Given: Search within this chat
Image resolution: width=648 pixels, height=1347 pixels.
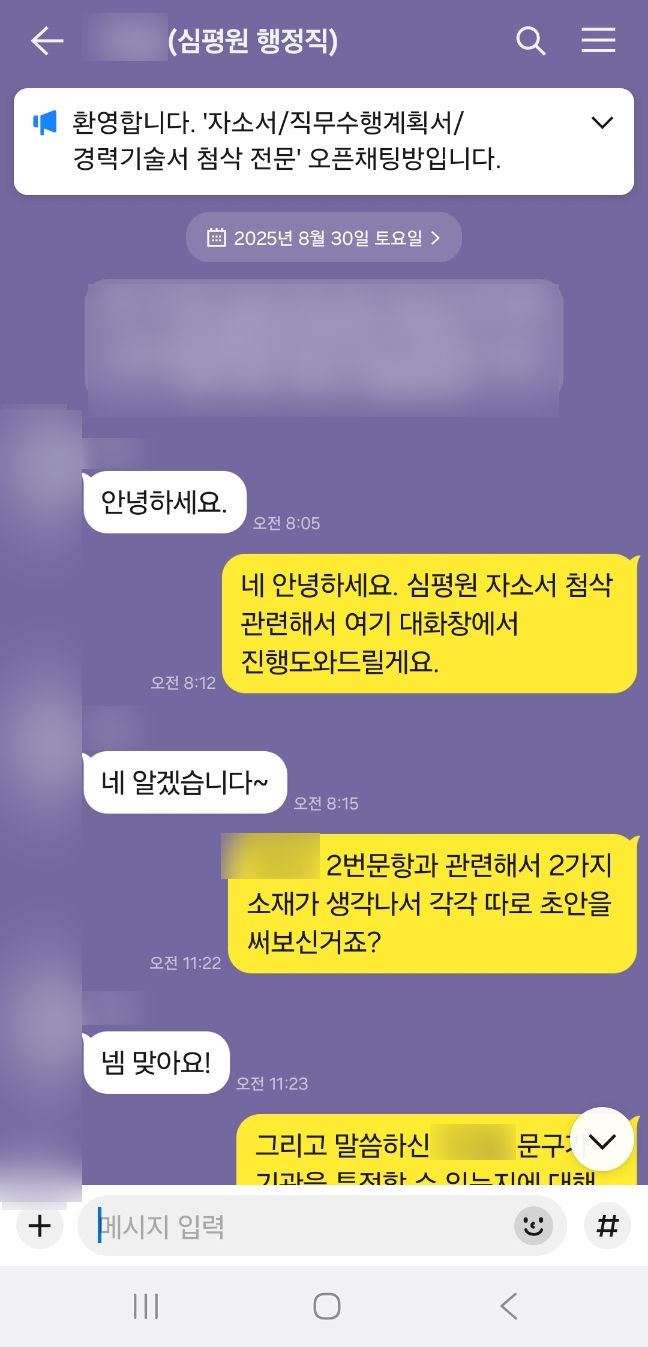Looking at the screenshot, I should coord(530,41).
